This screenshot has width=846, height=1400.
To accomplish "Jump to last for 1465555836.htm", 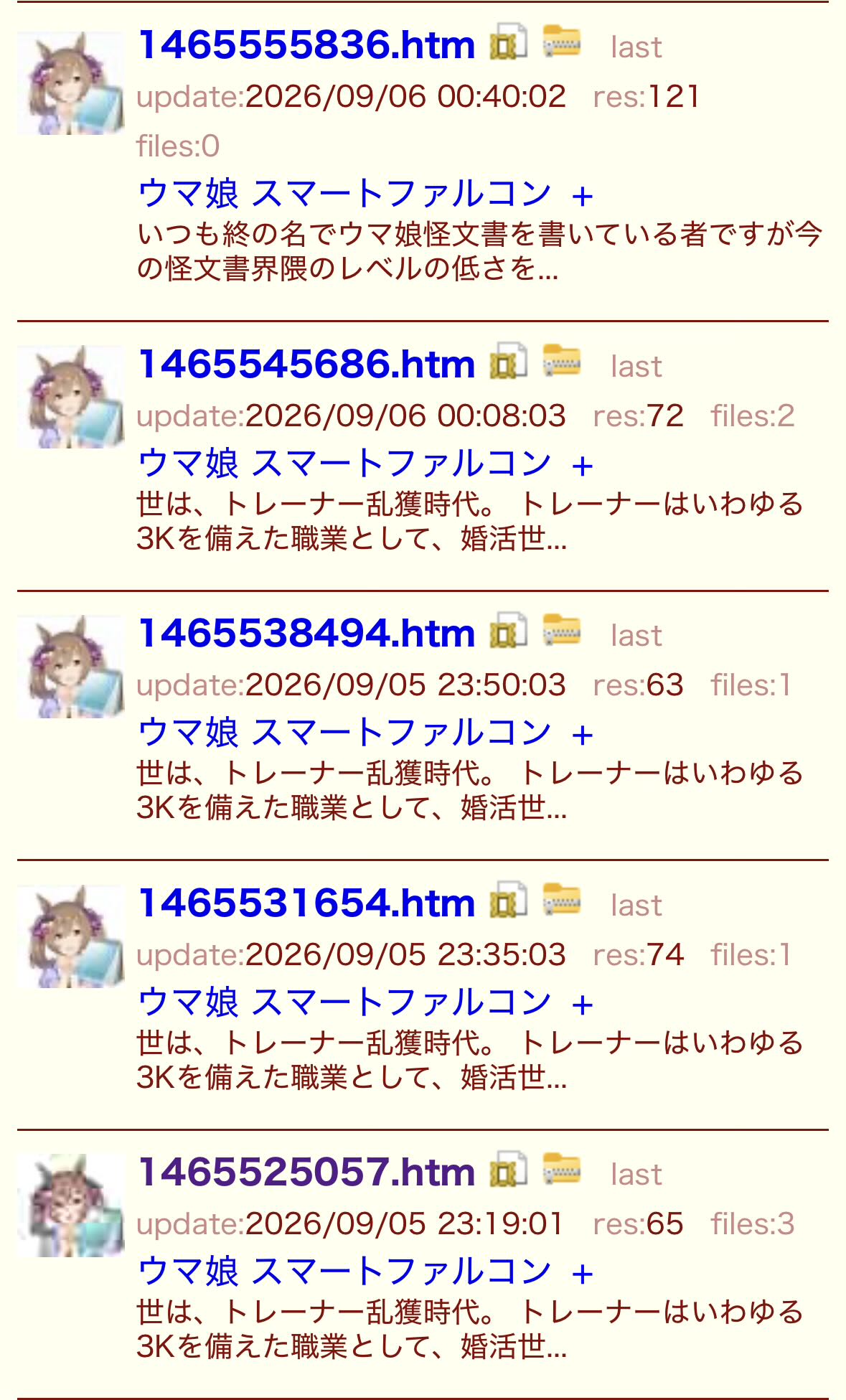I will 636,47.
